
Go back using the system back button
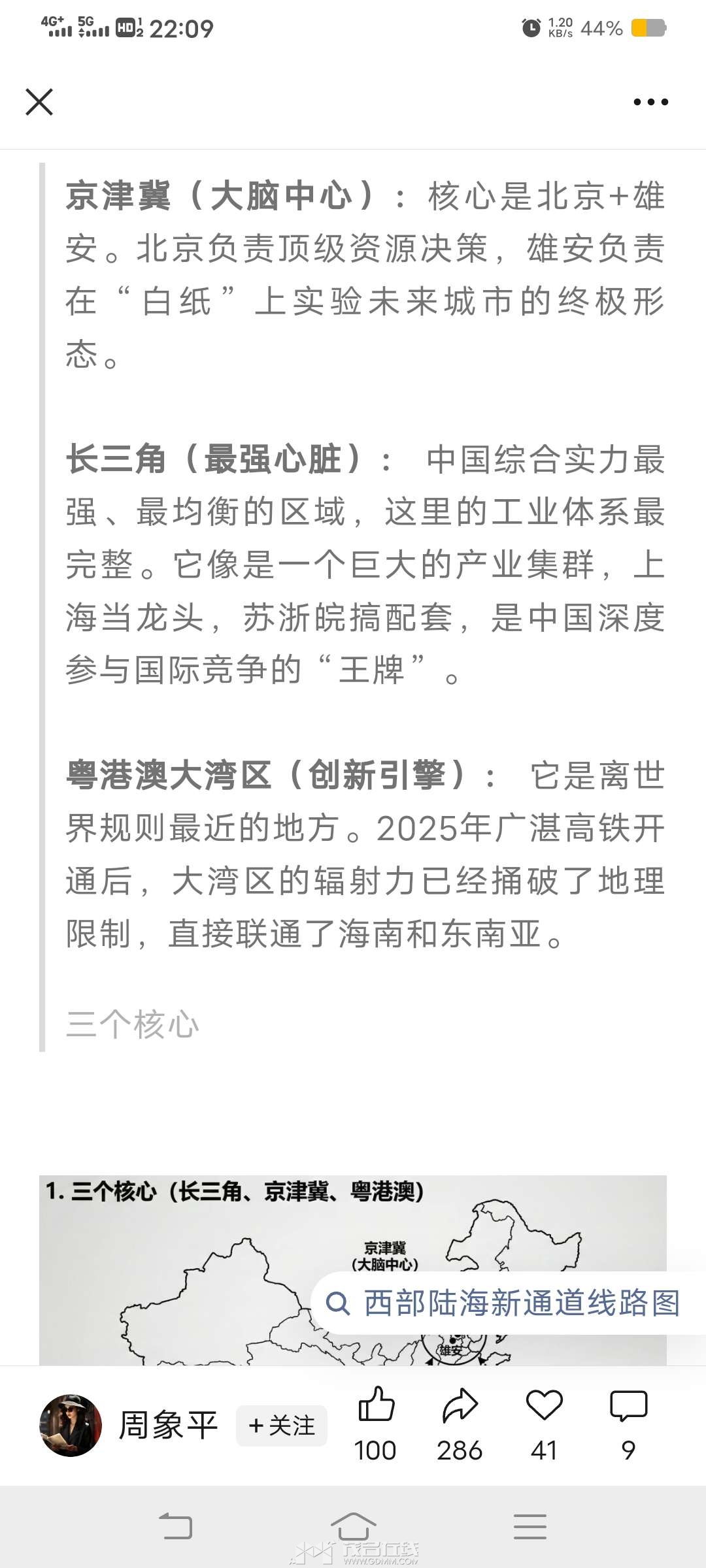click(x=176, y=1527)
